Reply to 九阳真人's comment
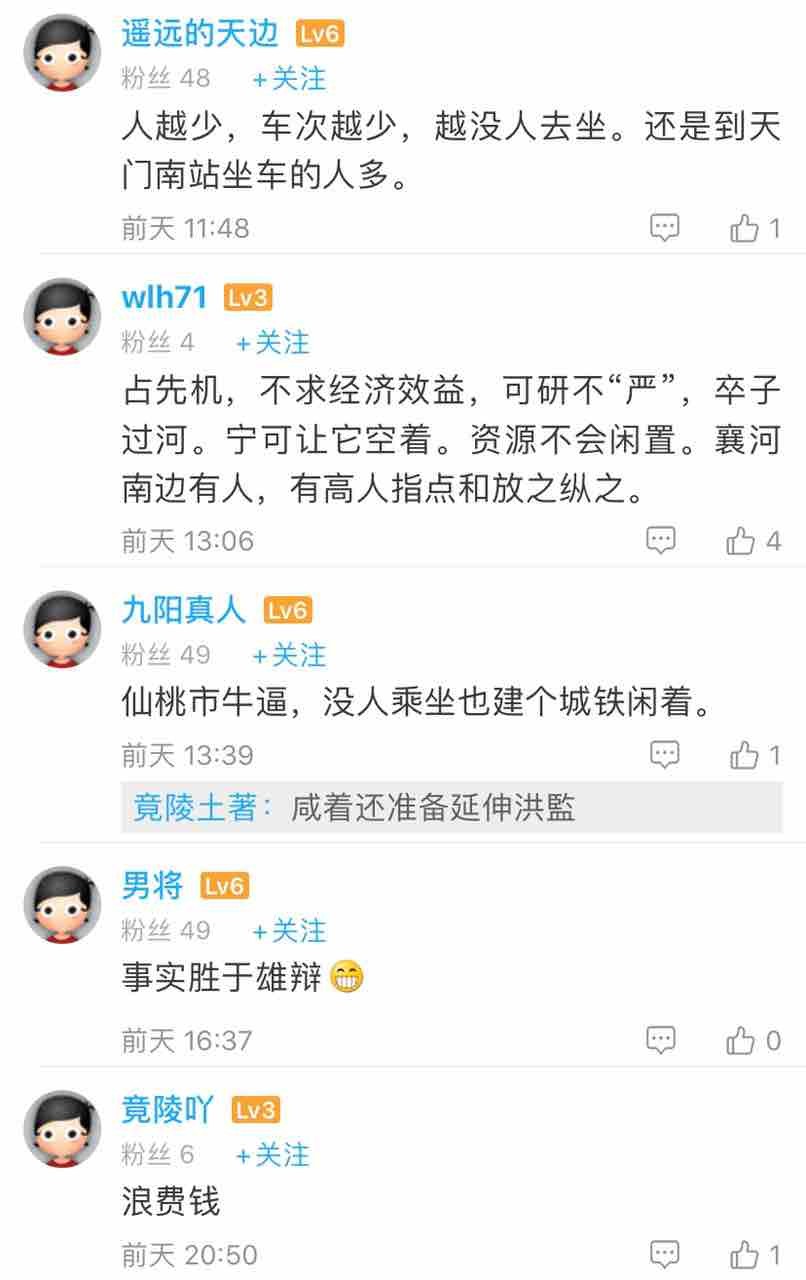806x1280 pixels. [x=665, y=754]
